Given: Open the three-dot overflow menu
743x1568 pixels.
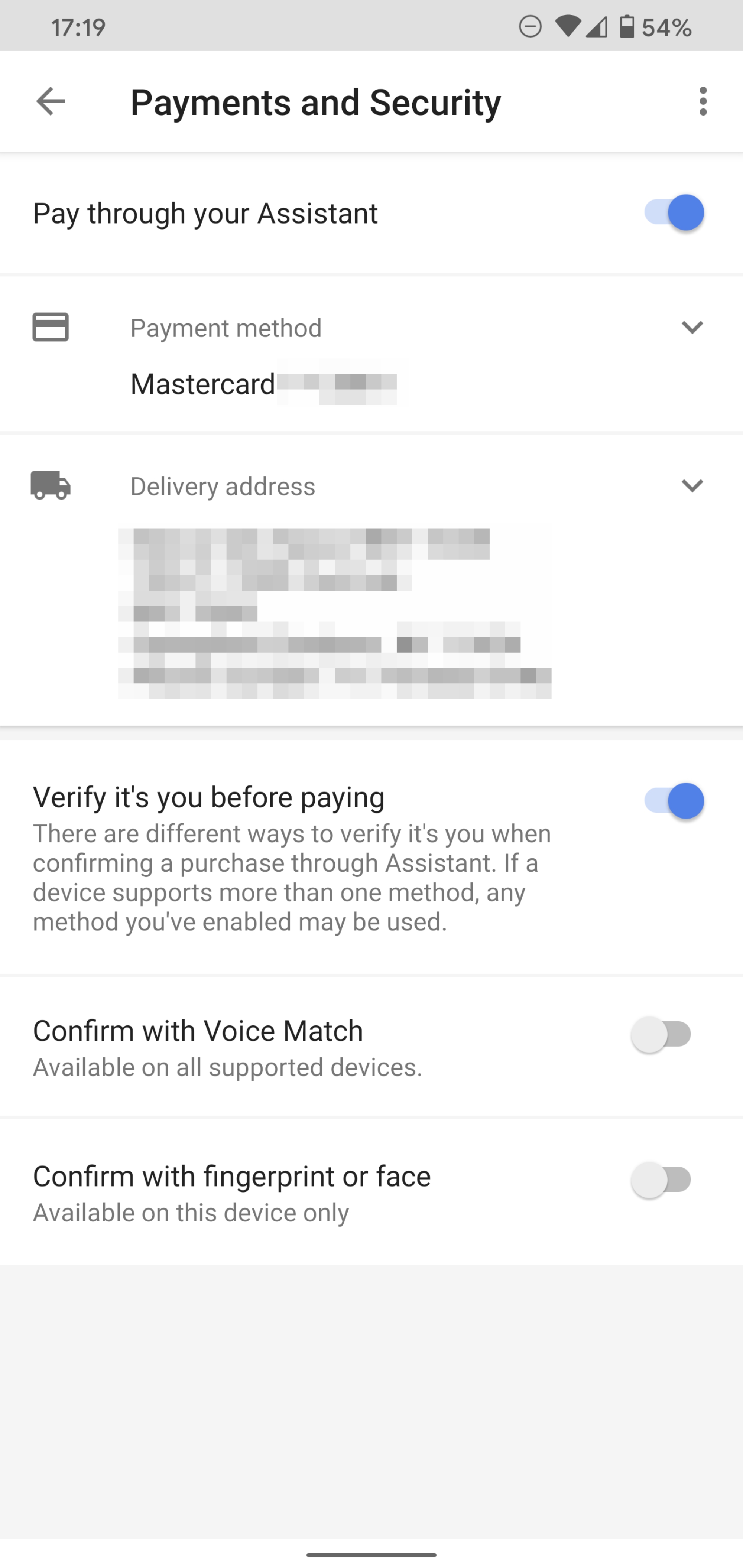Looking at the screenshot, I should tap(703, 101).
